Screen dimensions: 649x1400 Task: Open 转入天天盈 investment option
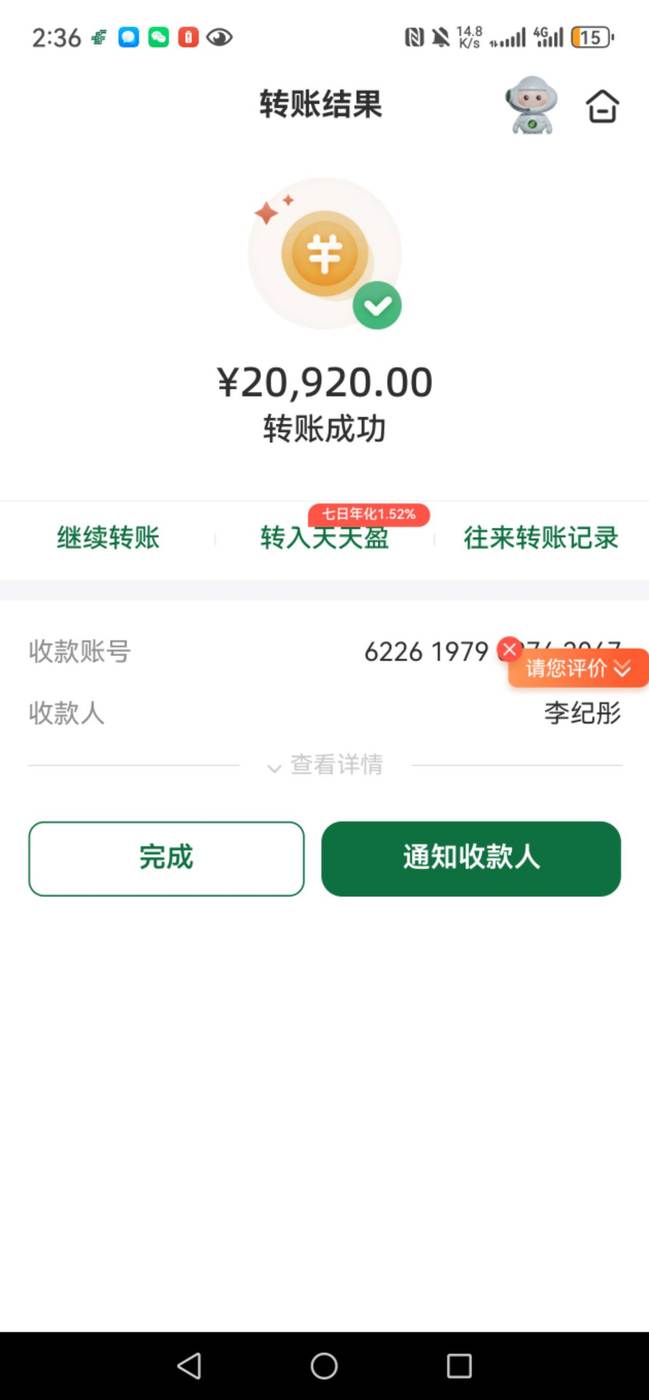point(324,538)
